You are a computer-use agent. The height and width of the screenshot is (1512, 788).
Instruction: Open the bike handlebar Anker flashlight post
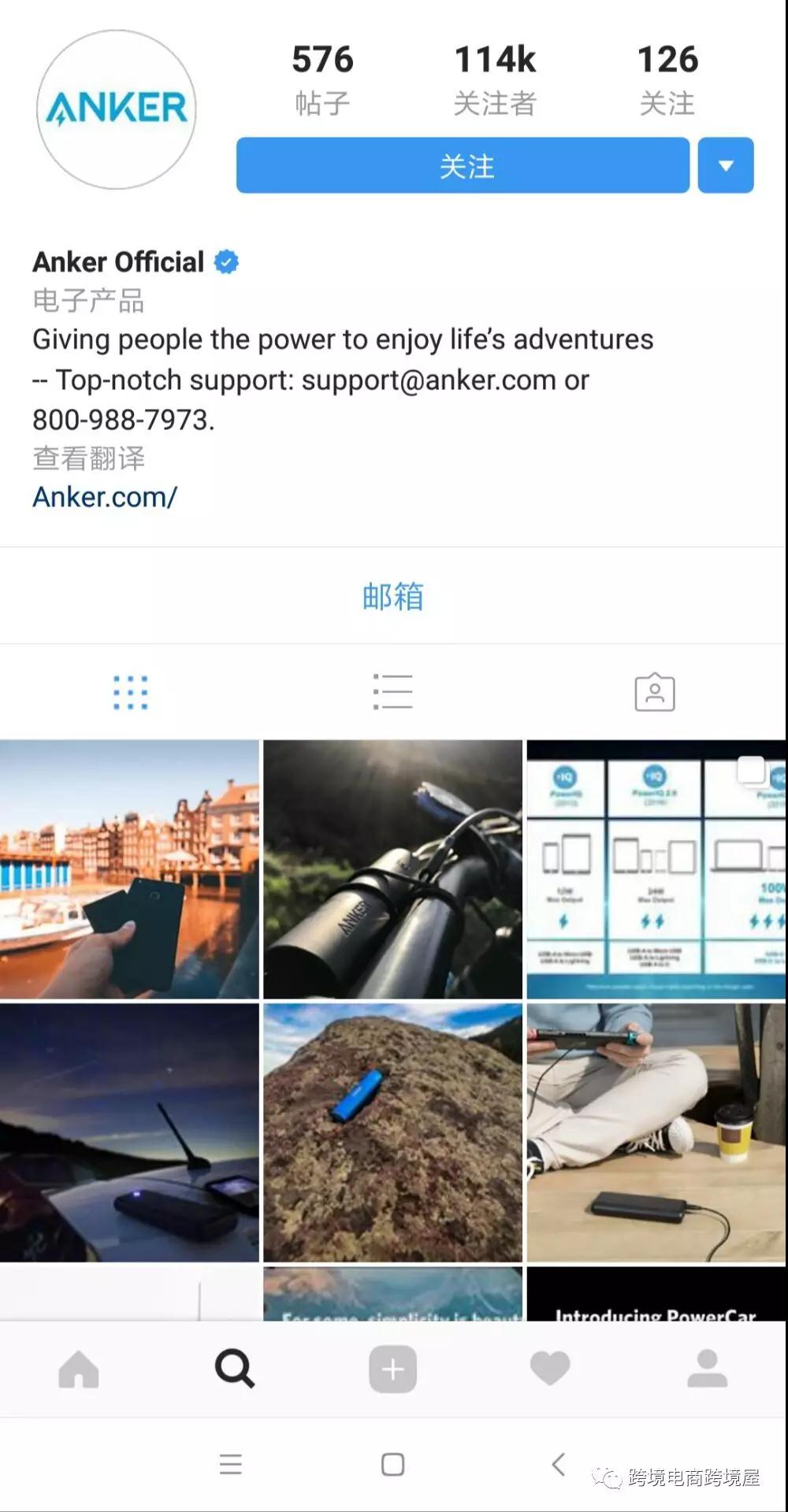392,869
